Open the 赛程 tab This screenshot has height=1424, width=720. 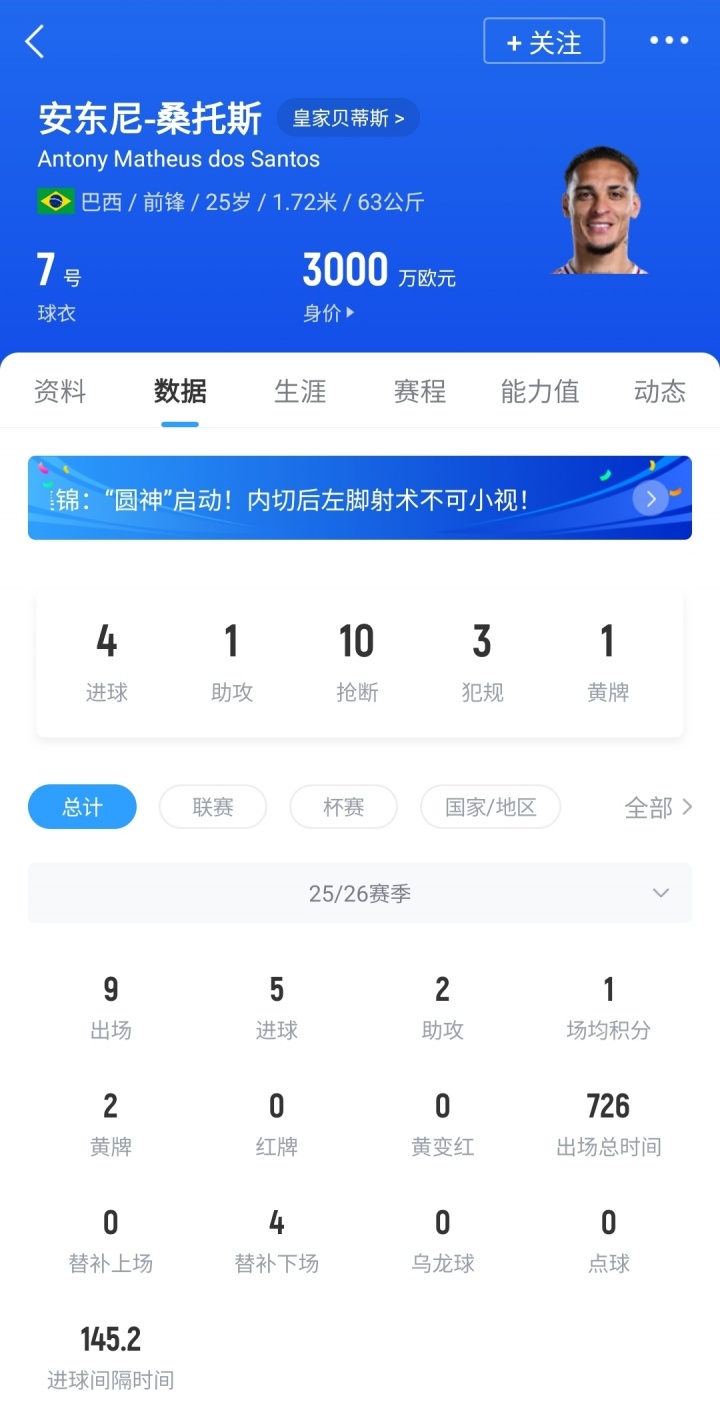tap(420, 391)
